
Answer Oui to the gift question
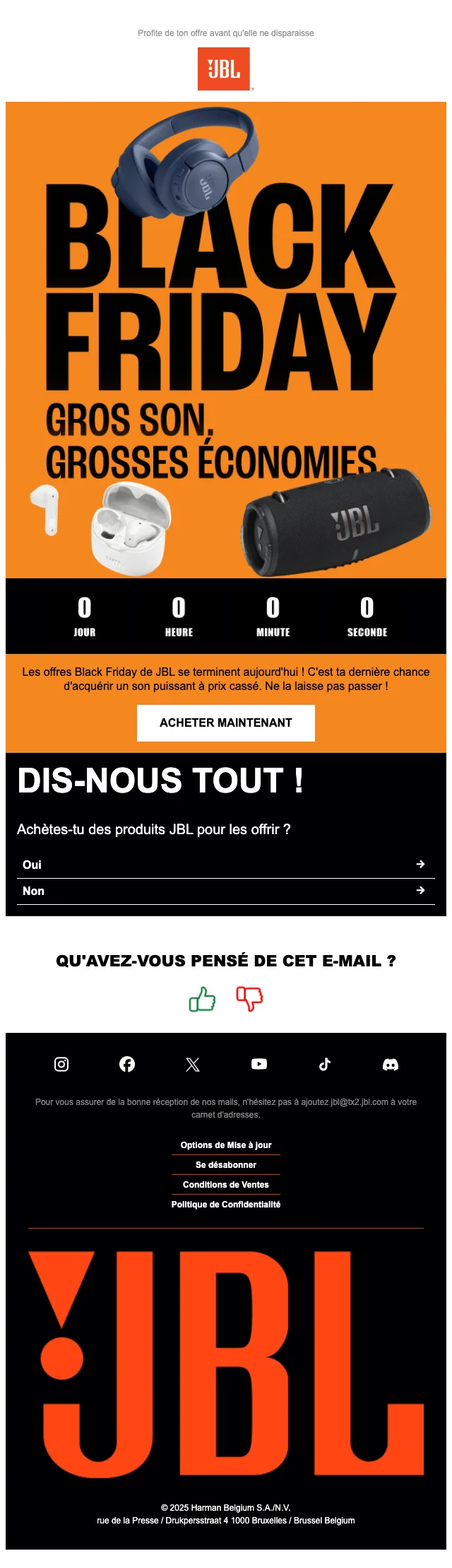click(225, 865)
